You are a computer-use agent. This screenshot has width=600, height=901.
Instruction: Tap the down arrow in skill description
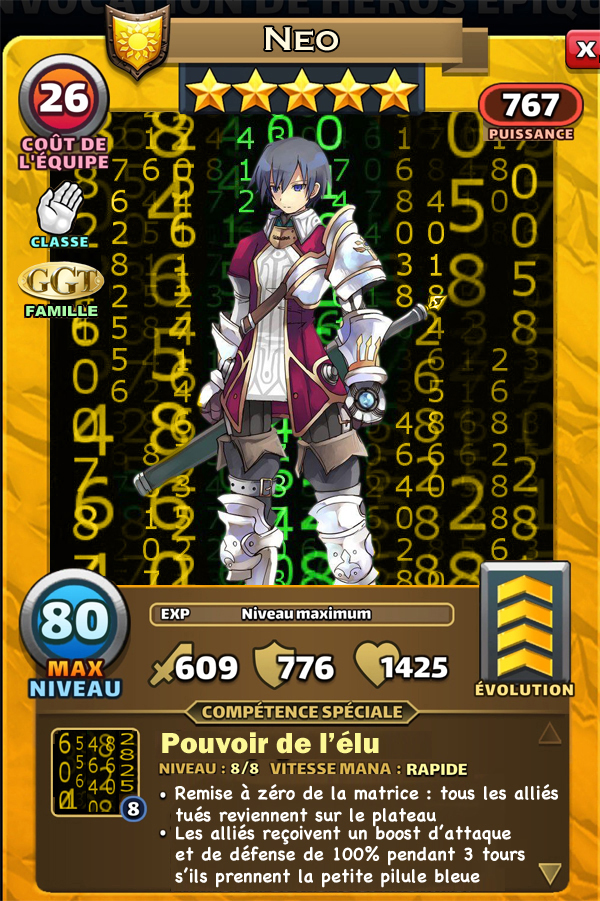point(550,873)
